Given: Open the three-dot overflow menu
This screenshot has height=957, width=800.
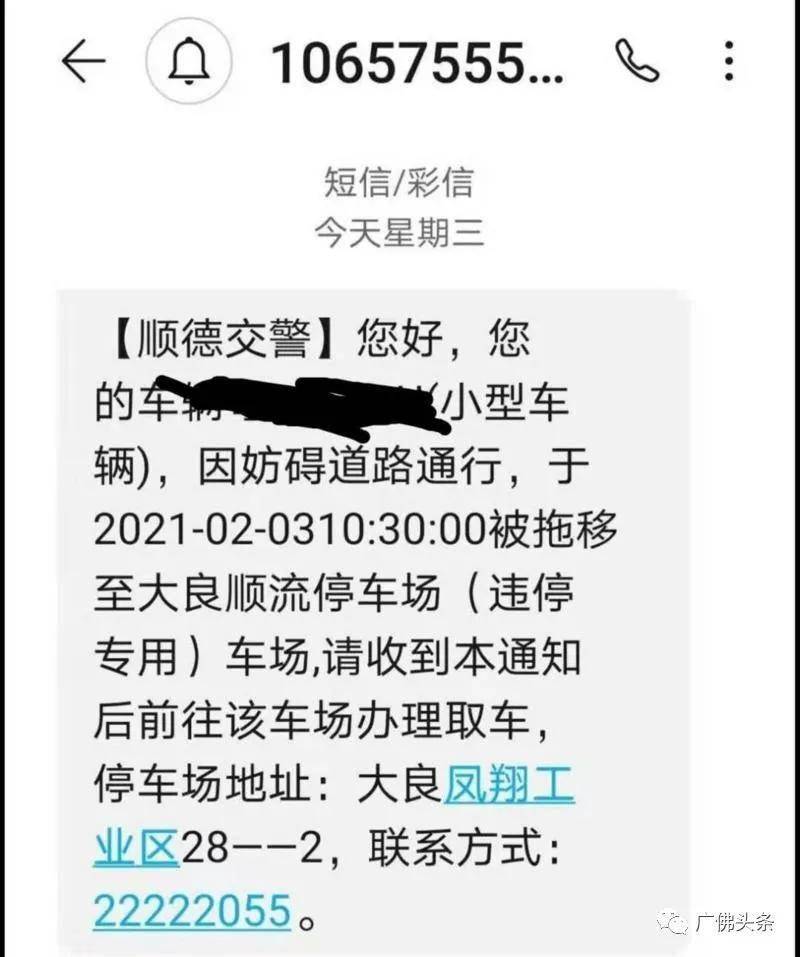Looking at the screenshot, I should coord(729,62).
